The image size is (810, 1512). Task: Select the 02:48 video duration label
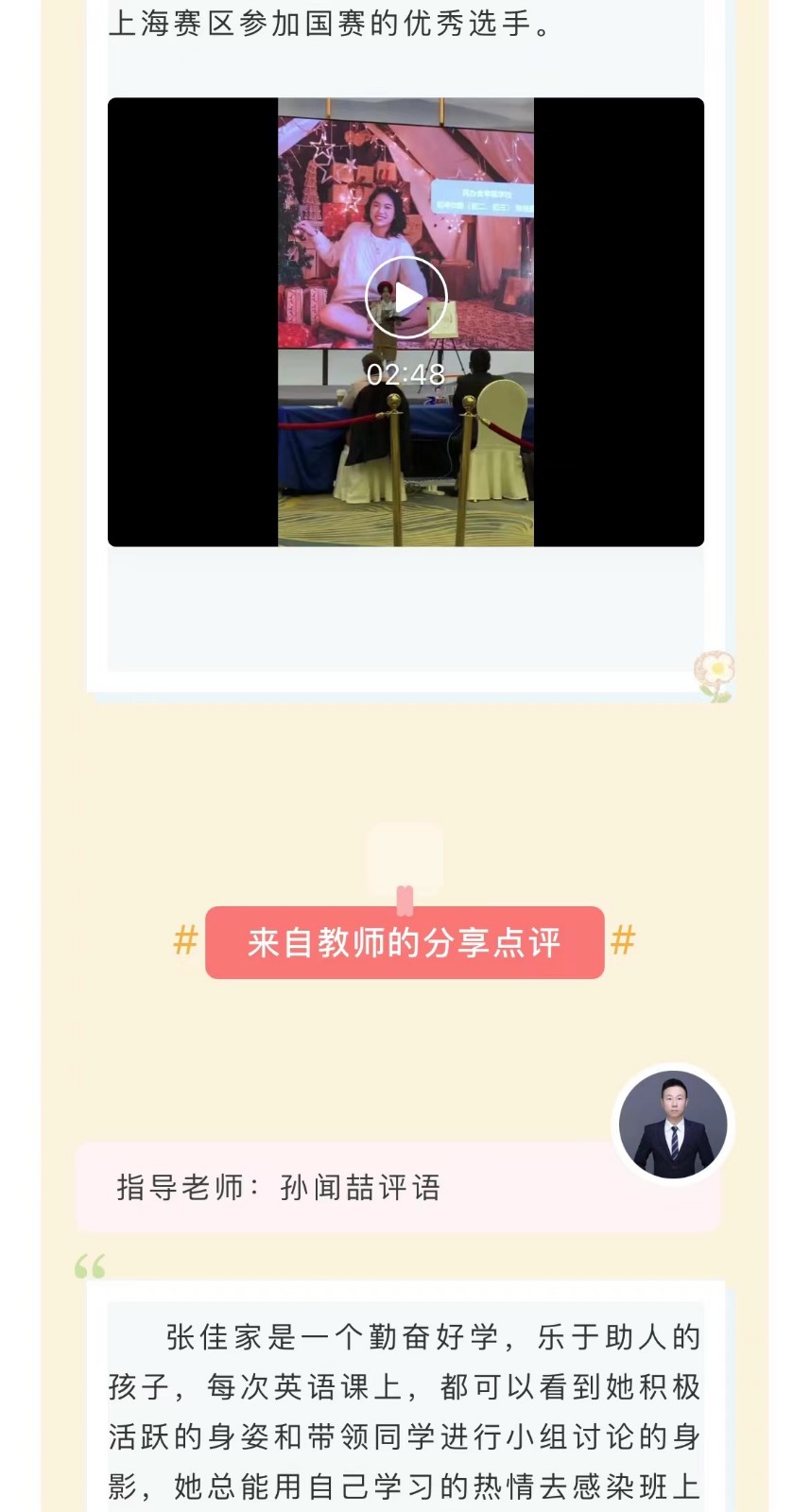pos(405,375)
